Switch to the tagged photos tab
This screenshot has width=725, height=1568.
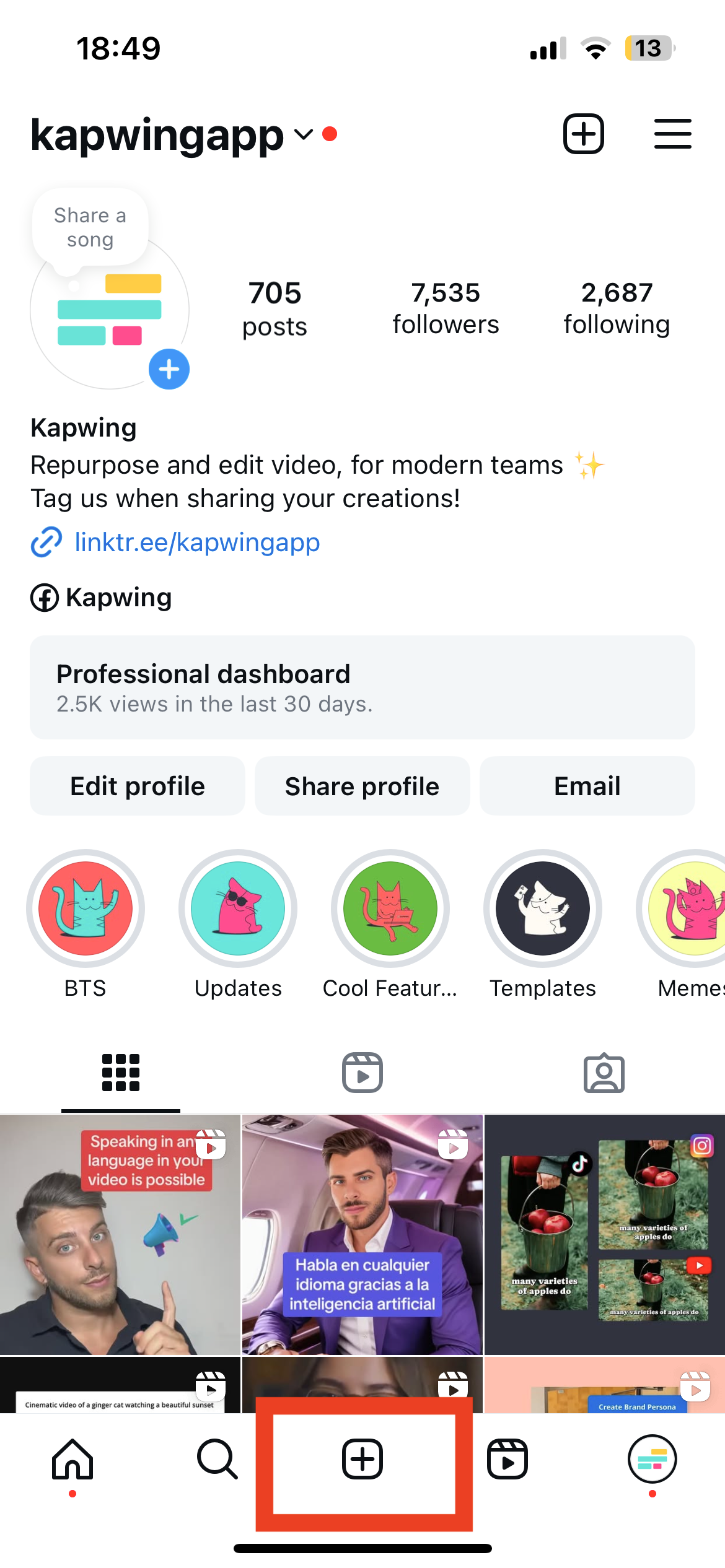point(604,1073)
